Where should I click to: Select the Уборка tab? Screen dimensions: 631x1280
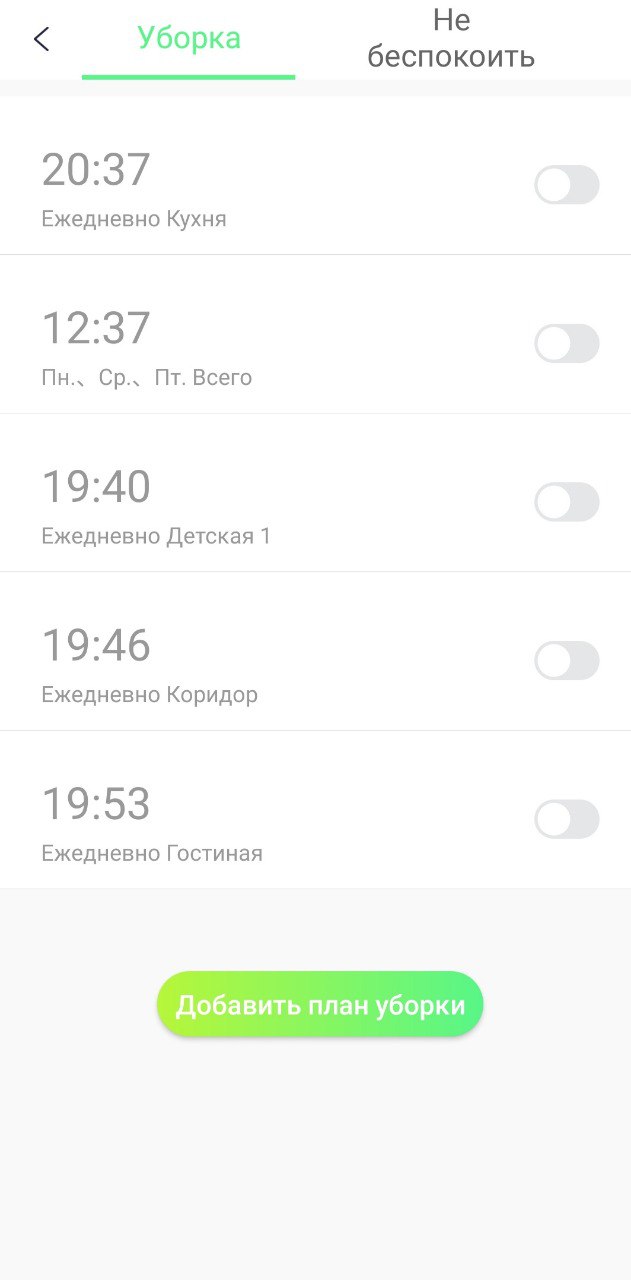(x=189, y=39)
